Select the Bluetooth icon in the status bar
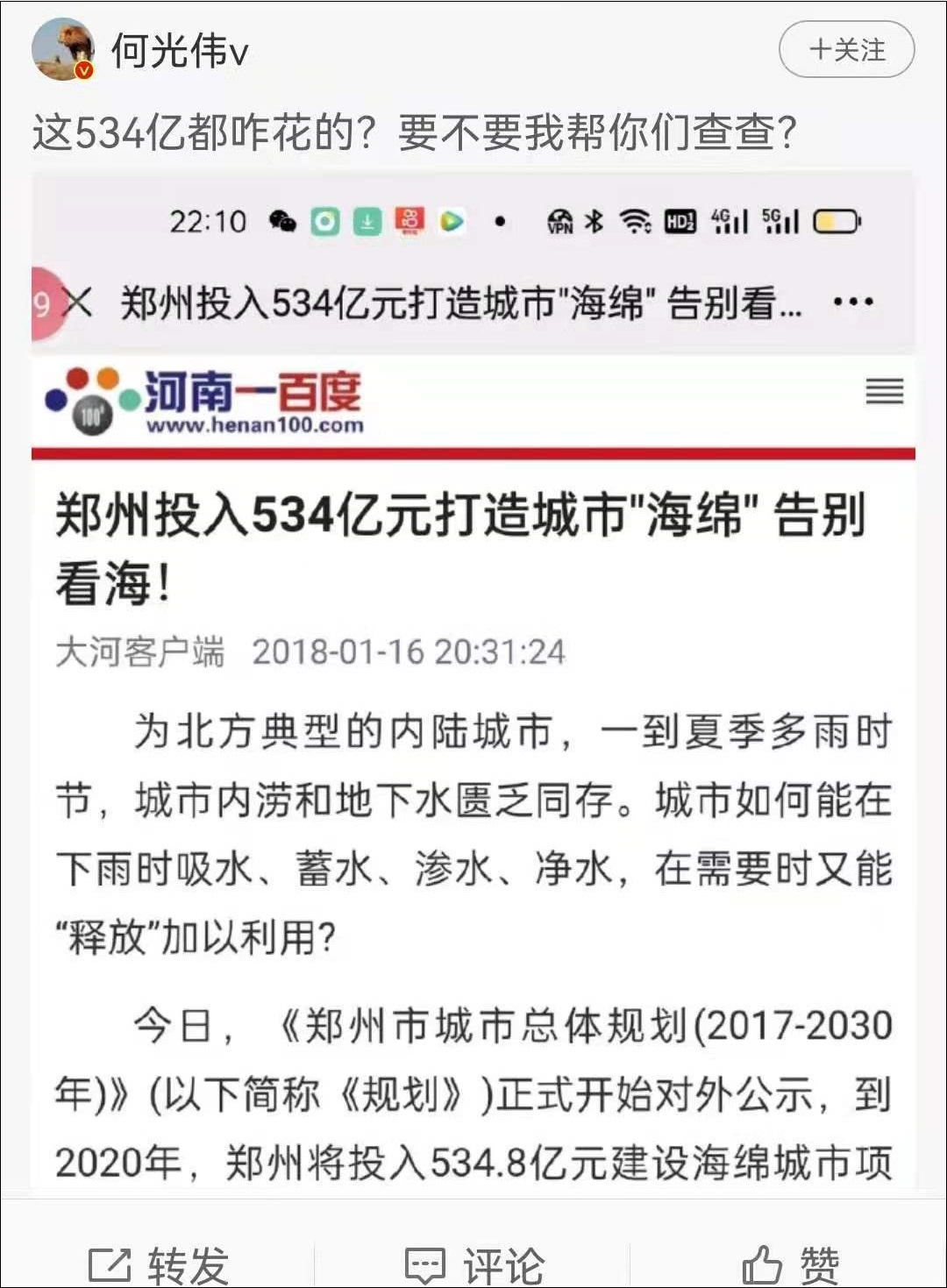Viewport: 947px width, 1288px height. coord(593,222)
